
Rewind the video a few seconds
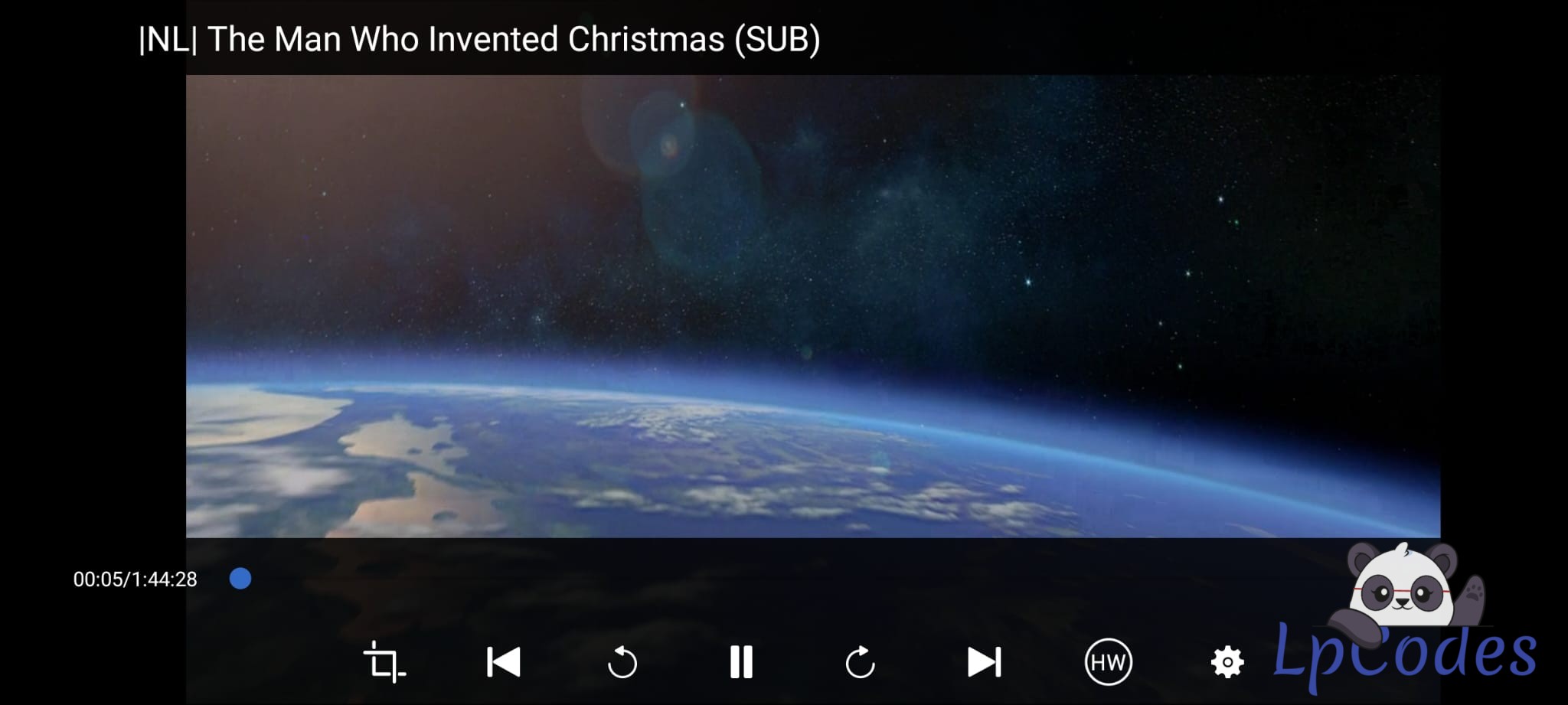tap(622, 662)
